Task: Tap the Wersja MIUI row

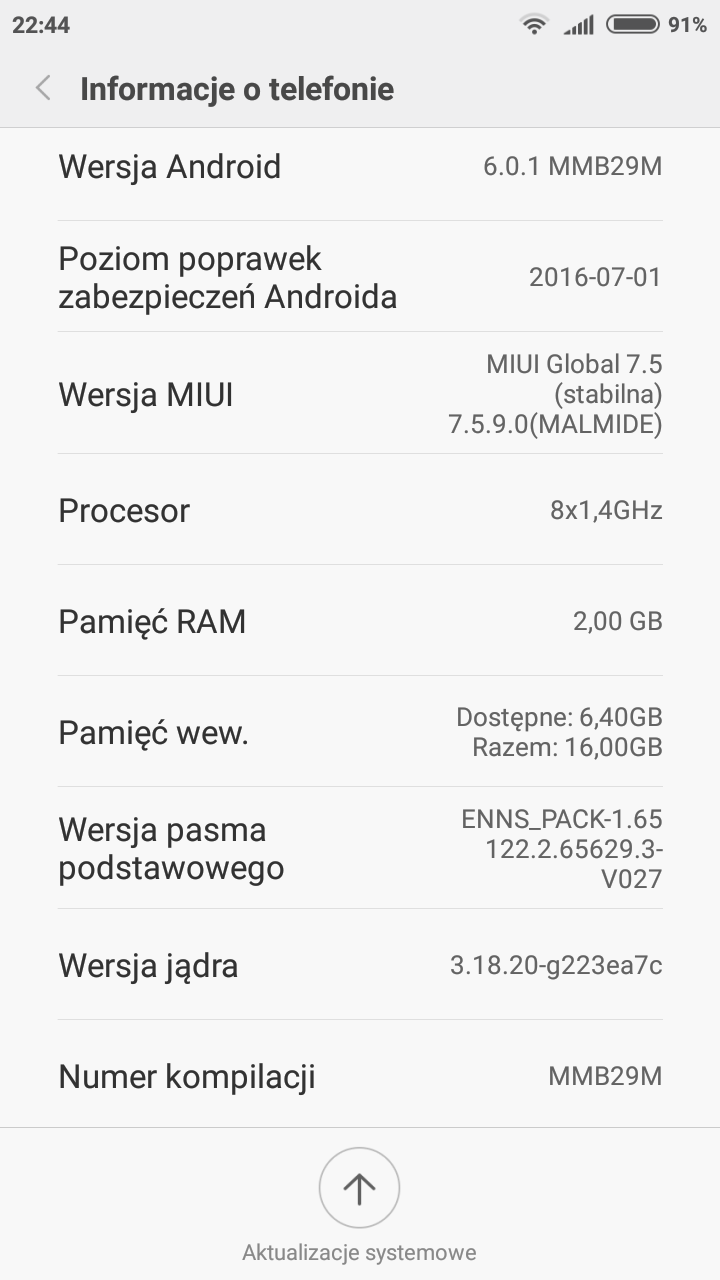Action: [x=360, y=394]
